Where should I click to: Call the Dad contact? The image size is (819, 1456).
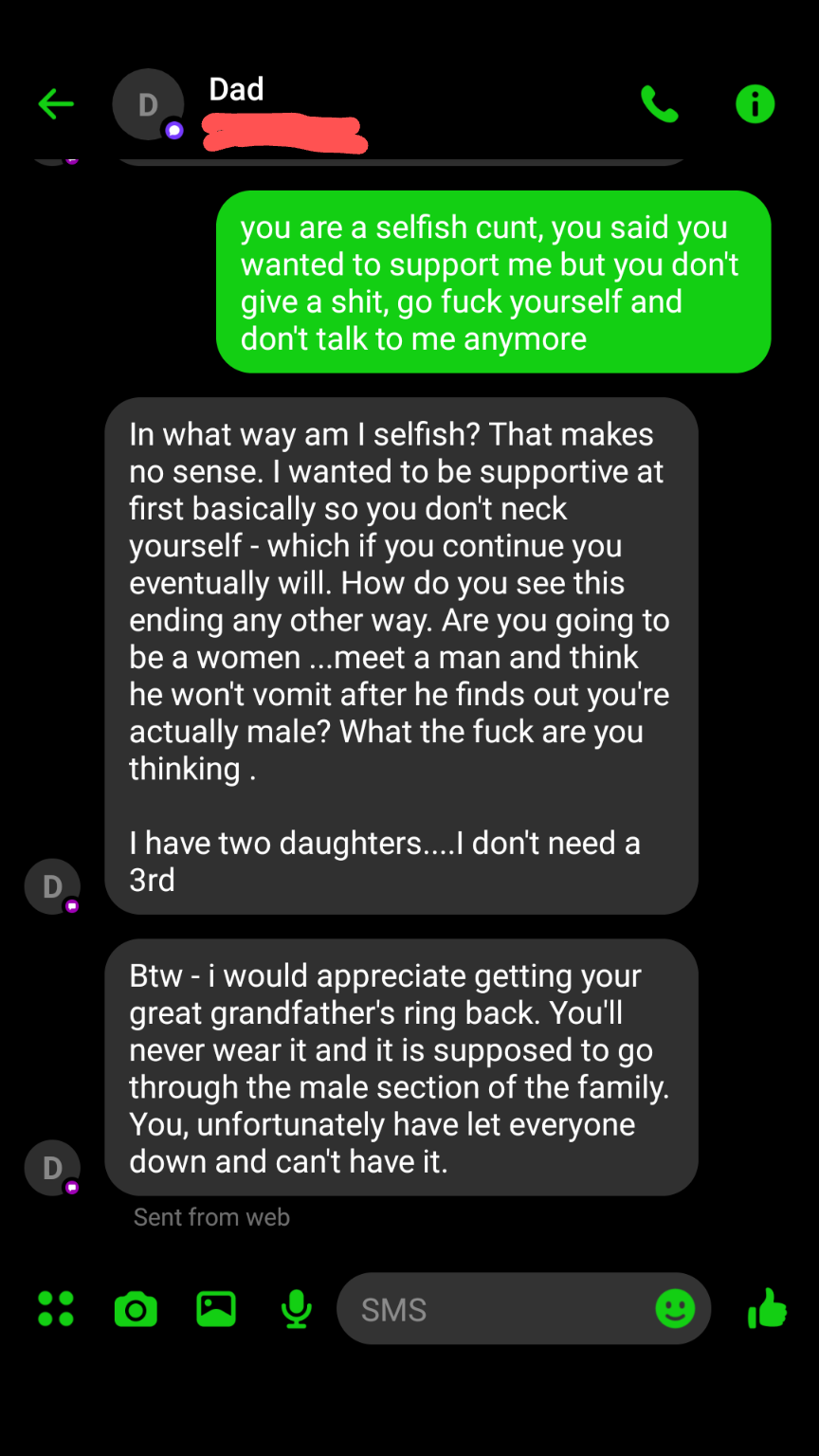point(660,104)
